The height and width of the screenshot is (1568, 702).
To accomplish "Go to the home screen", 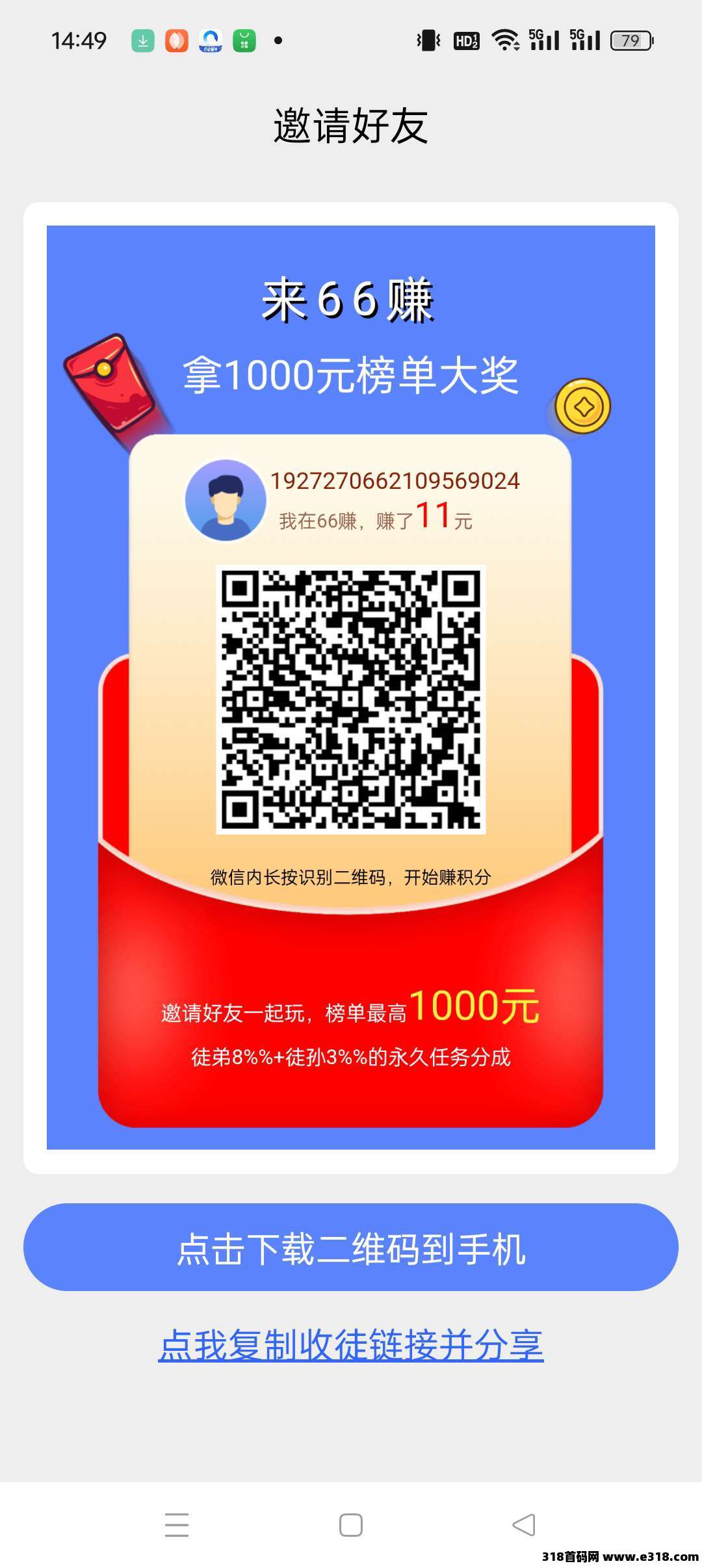I will pyautogui.click(x=351, y=1525).
